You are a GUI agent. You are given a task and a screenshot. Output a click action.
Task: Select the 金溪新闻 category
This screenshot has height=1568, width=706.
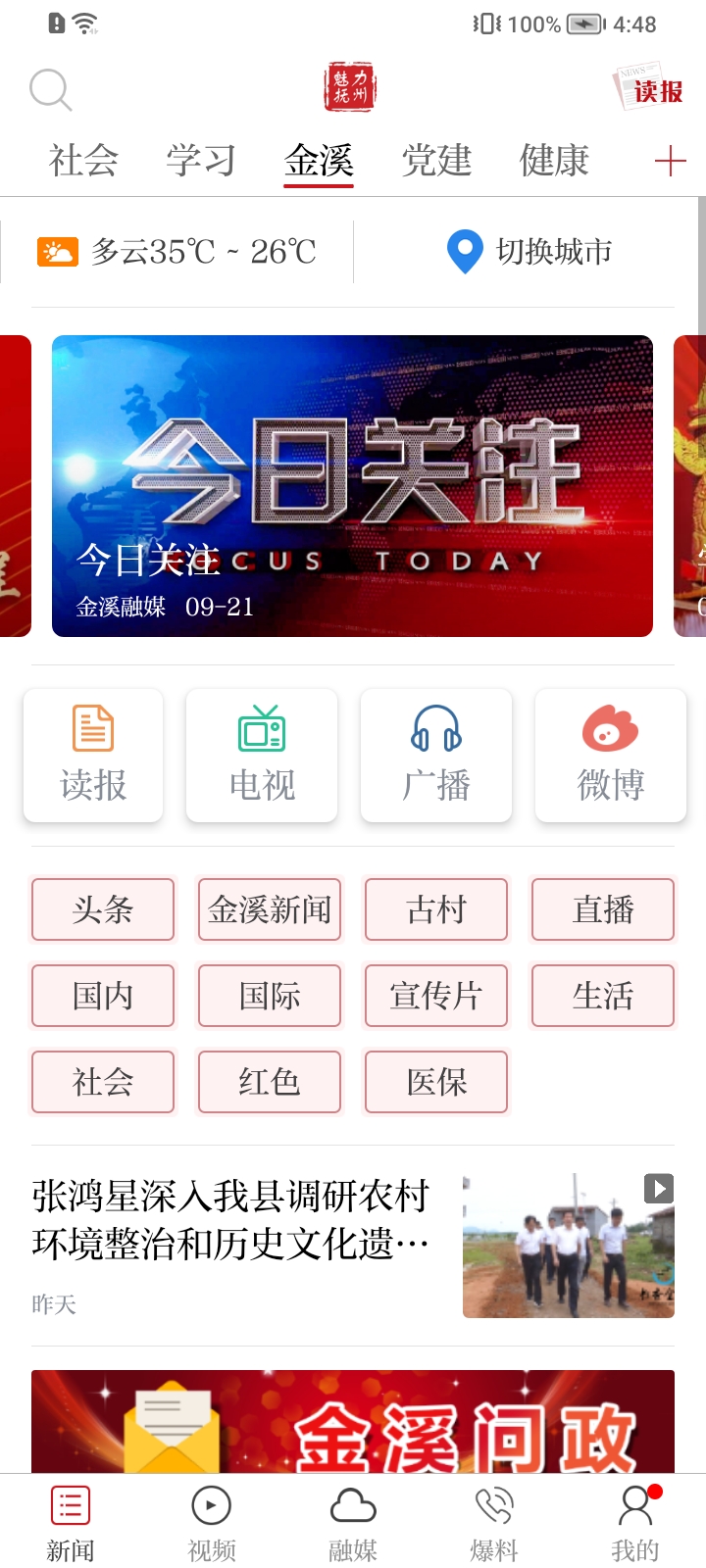pos(270,909)
